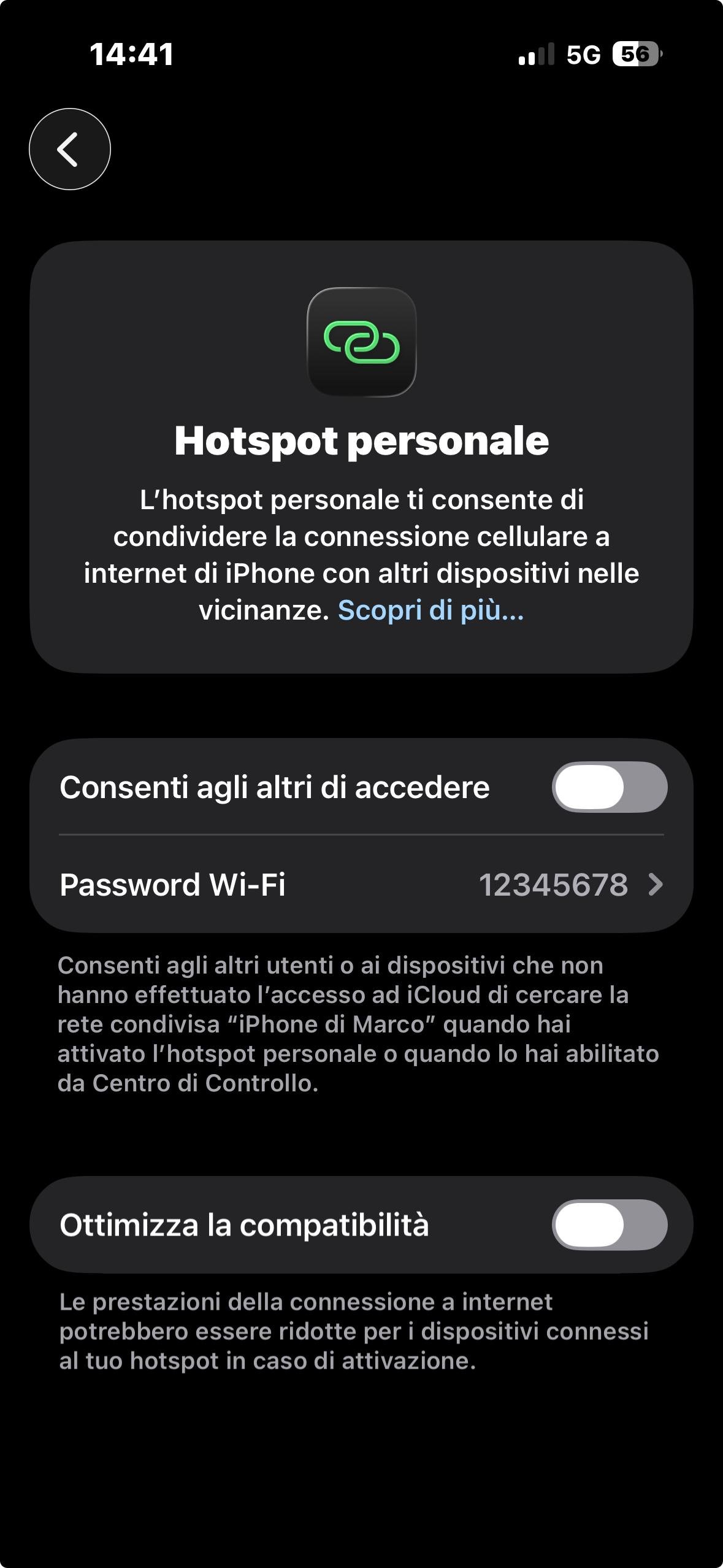Image resolution: width=723 pixels, height=1568 pixels.
Task: Enable Consenti agli altri di accedere
Action: 609,787
